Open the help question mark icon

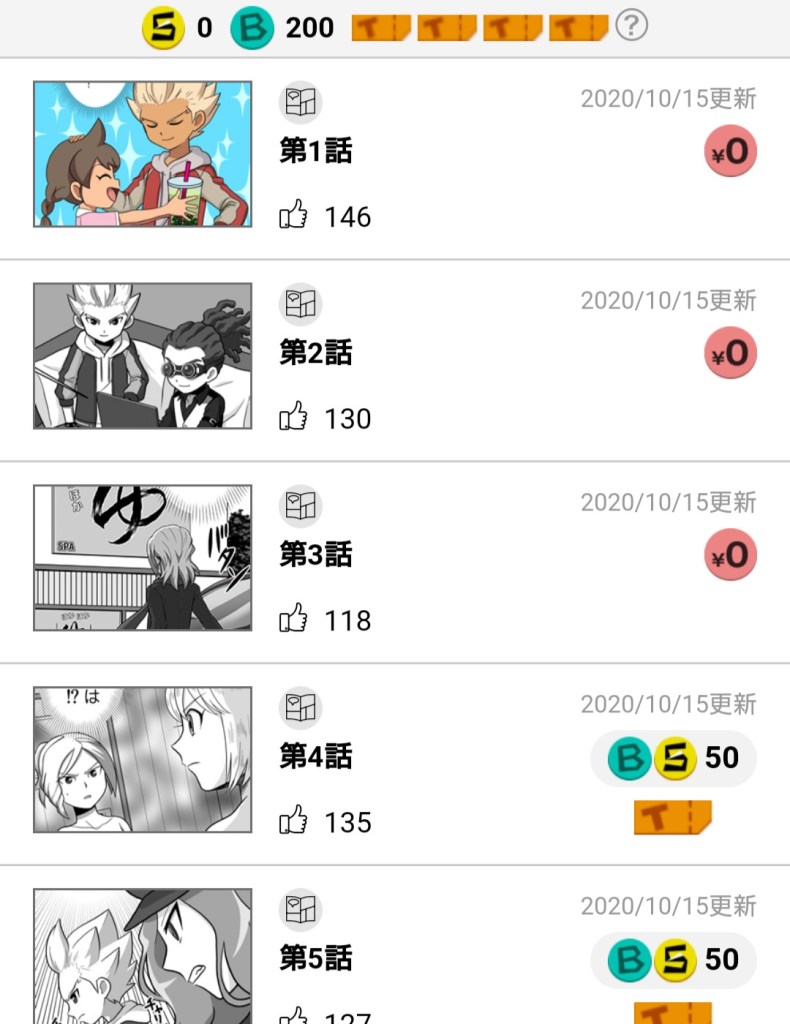pyautogui.click(x=631, y=26)
